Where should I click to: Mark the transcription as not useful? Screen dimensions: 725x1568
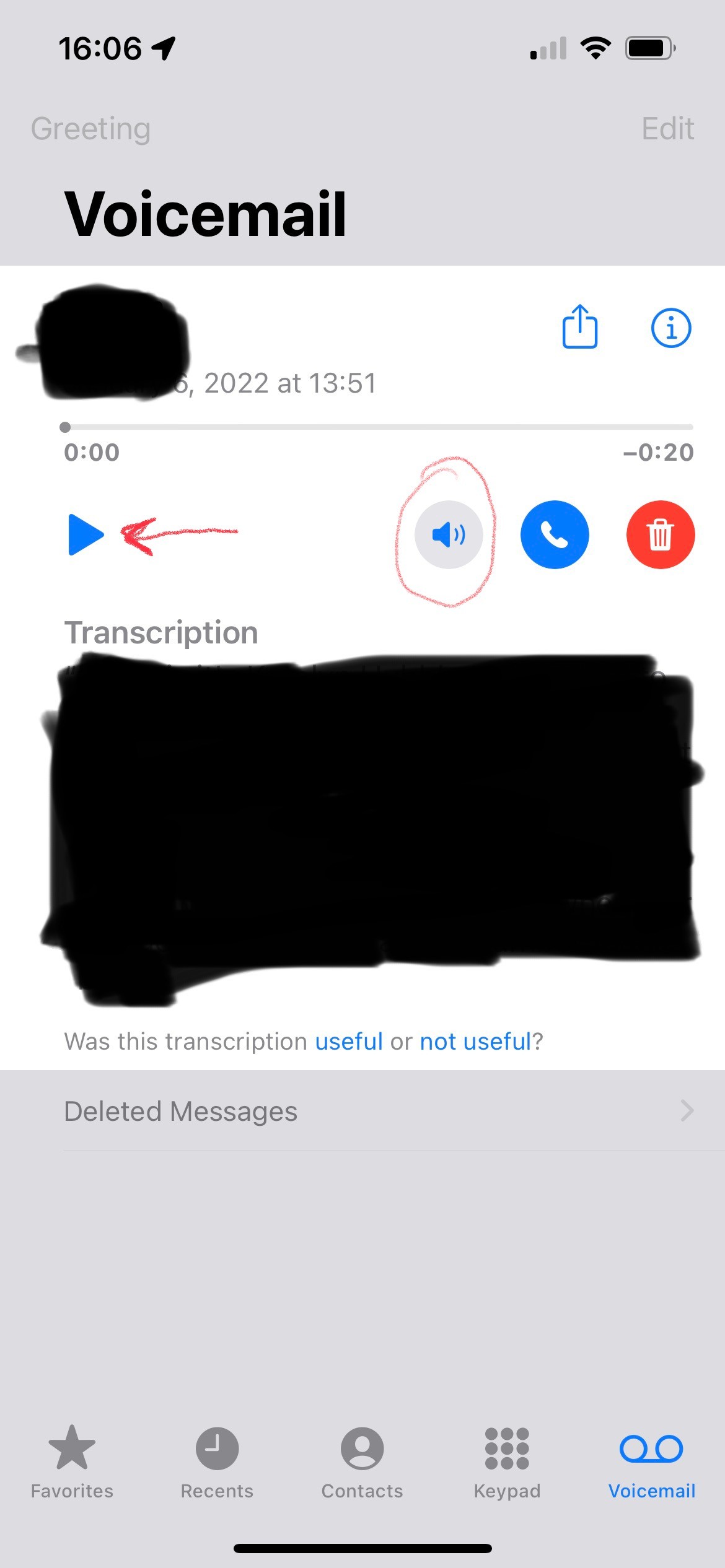click(x=475, y=1042)
